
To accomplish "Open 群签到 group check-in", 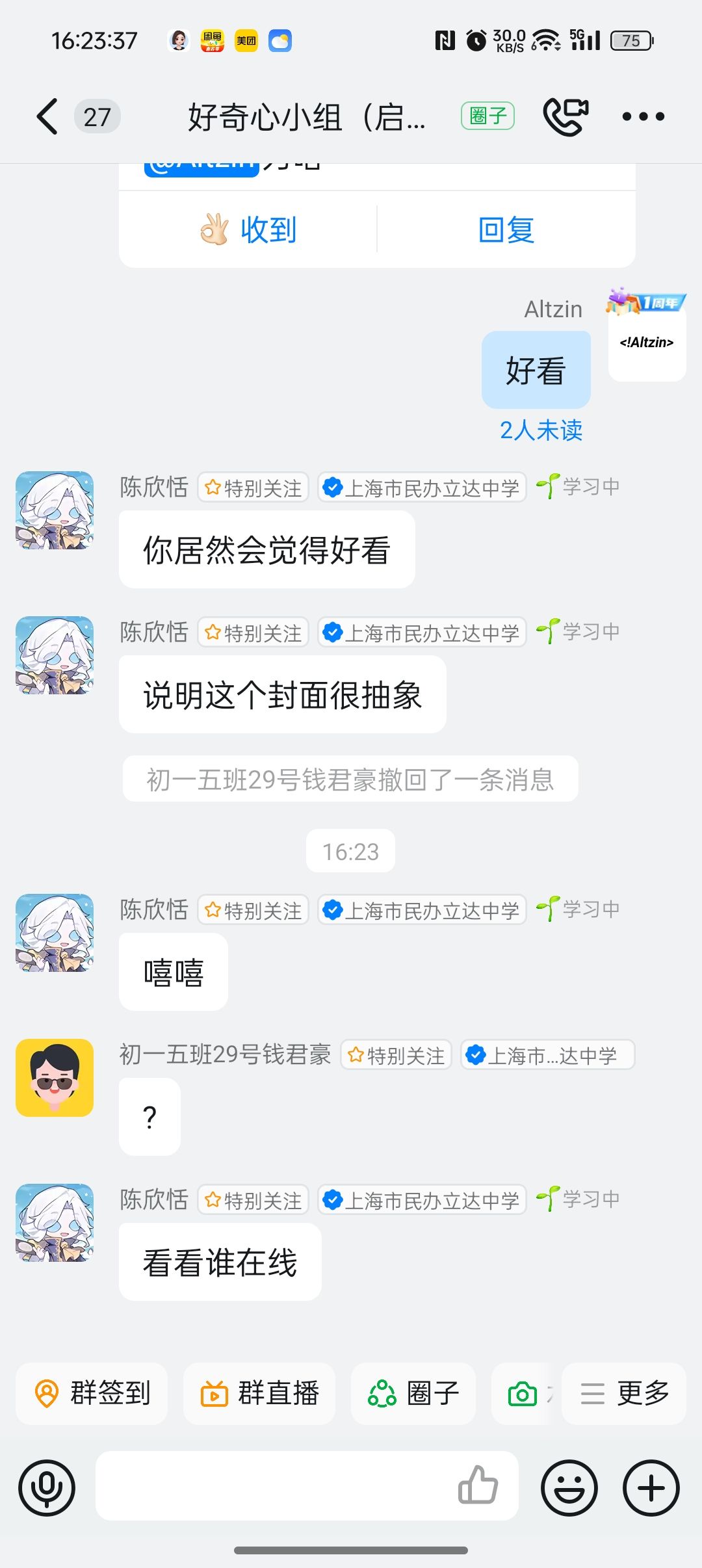I will tap(92, 1393).
